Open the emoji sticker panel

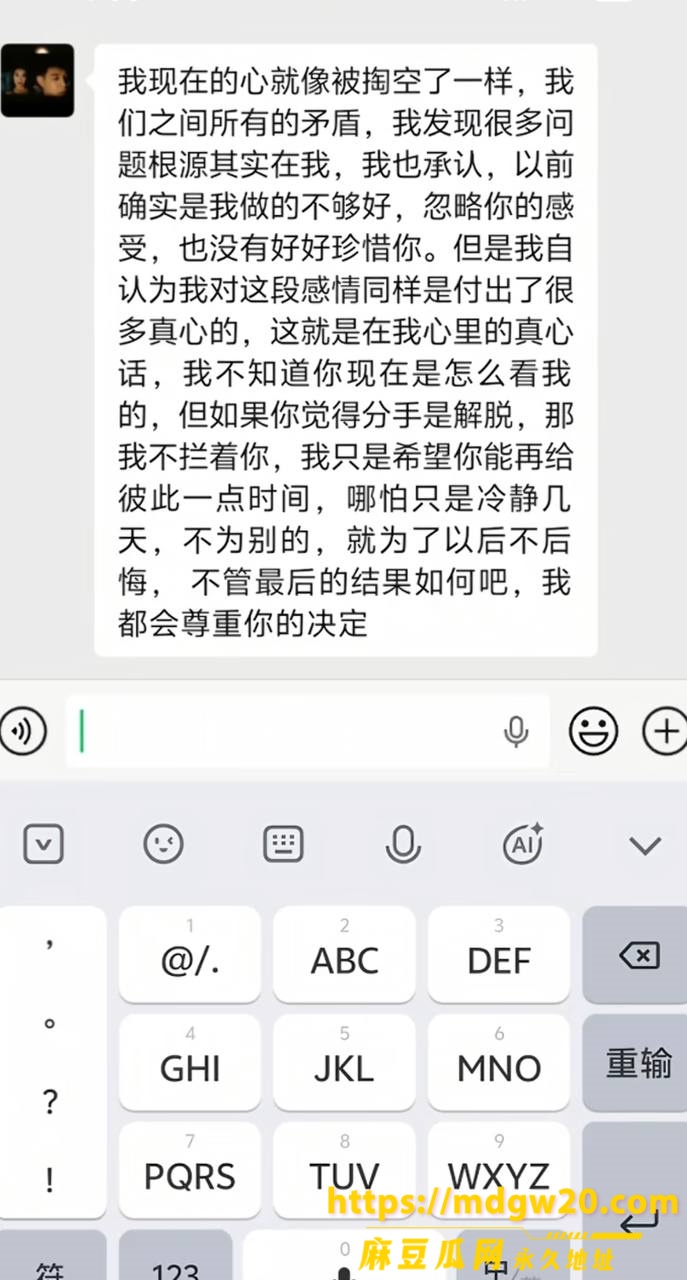point(594,732)
